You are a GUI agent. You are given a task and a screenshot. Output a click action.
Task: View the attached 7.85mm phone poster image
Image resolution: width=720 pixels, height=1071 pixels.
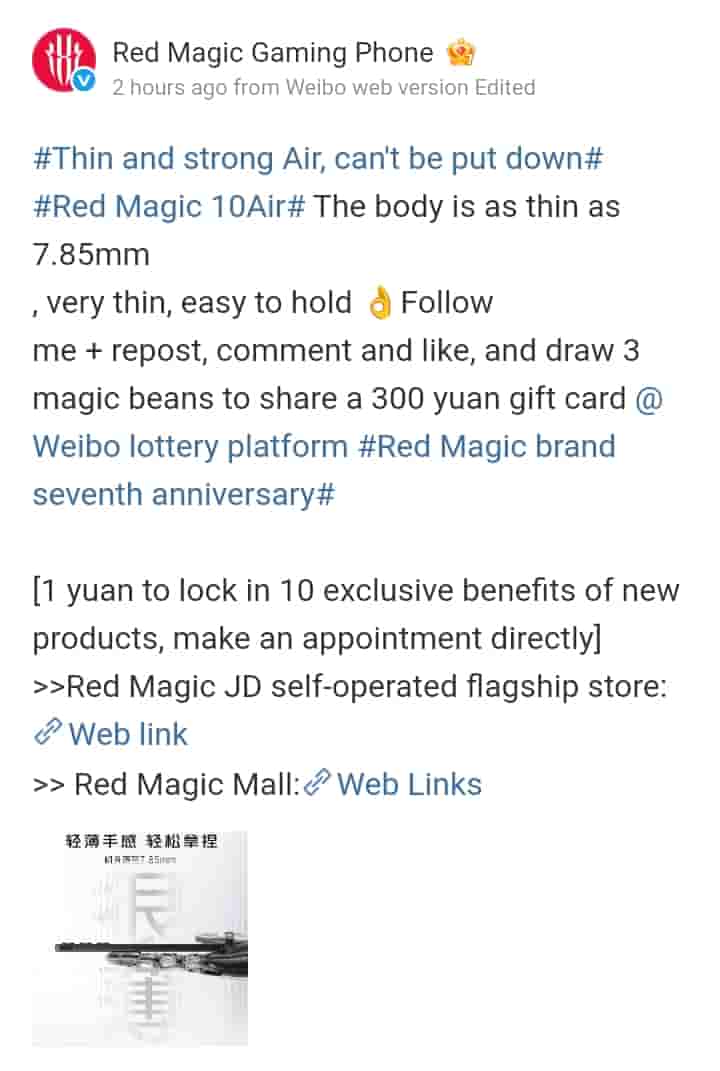(140, 937)
